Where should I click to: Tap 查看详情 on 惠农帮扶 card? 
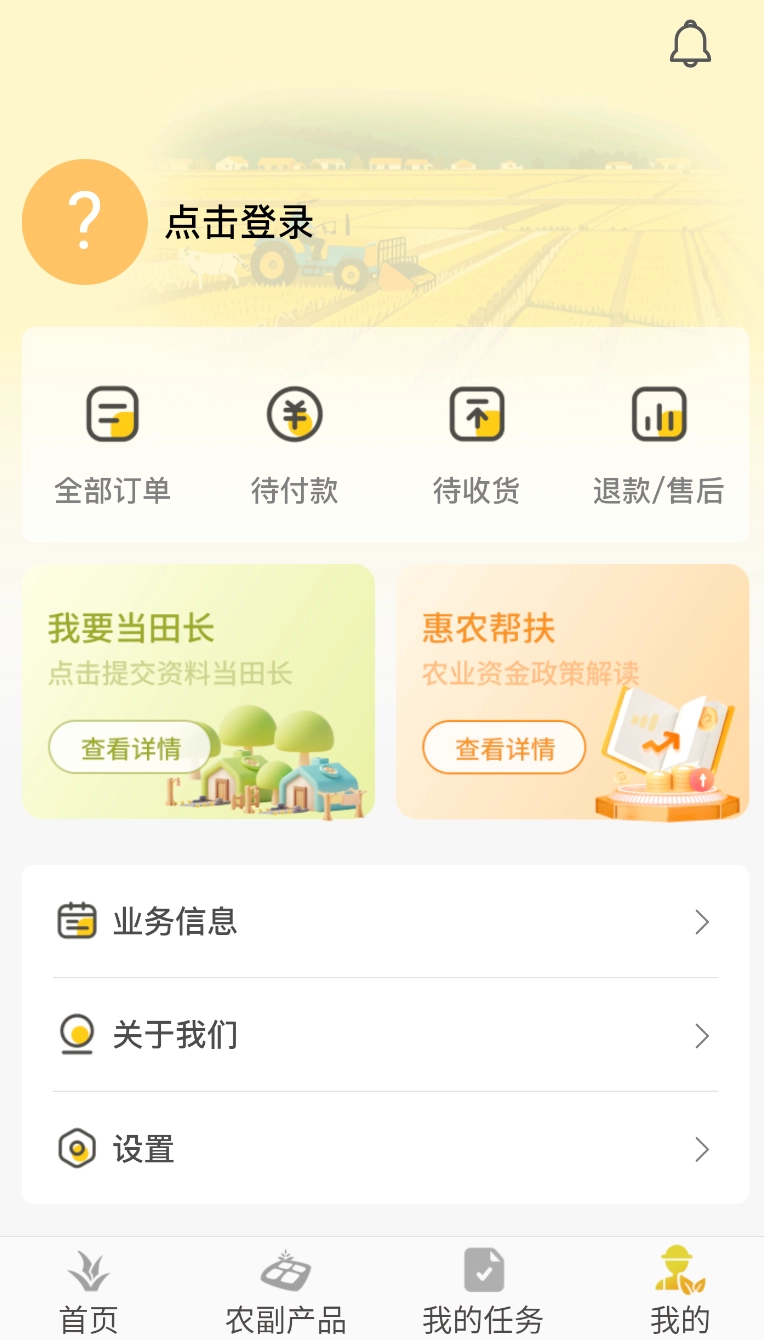click(x=504, y=748)
